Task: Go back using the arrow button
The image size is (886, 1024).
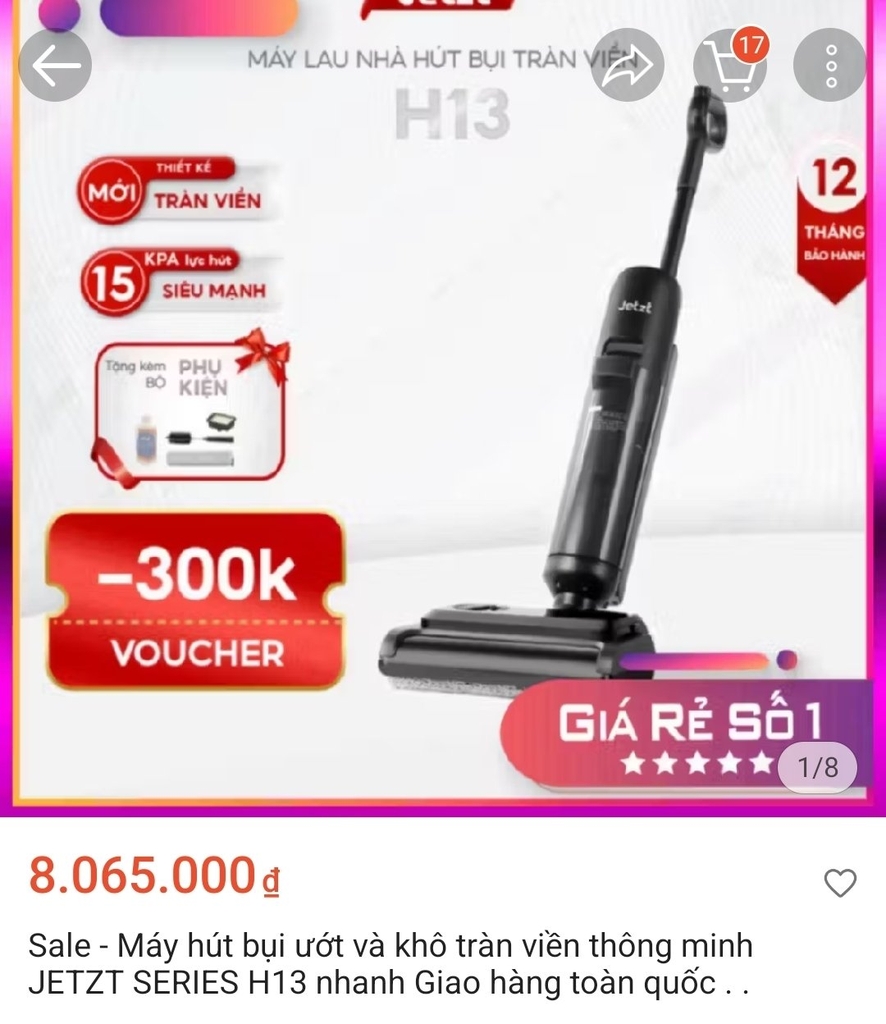Action: pos(55,66)
